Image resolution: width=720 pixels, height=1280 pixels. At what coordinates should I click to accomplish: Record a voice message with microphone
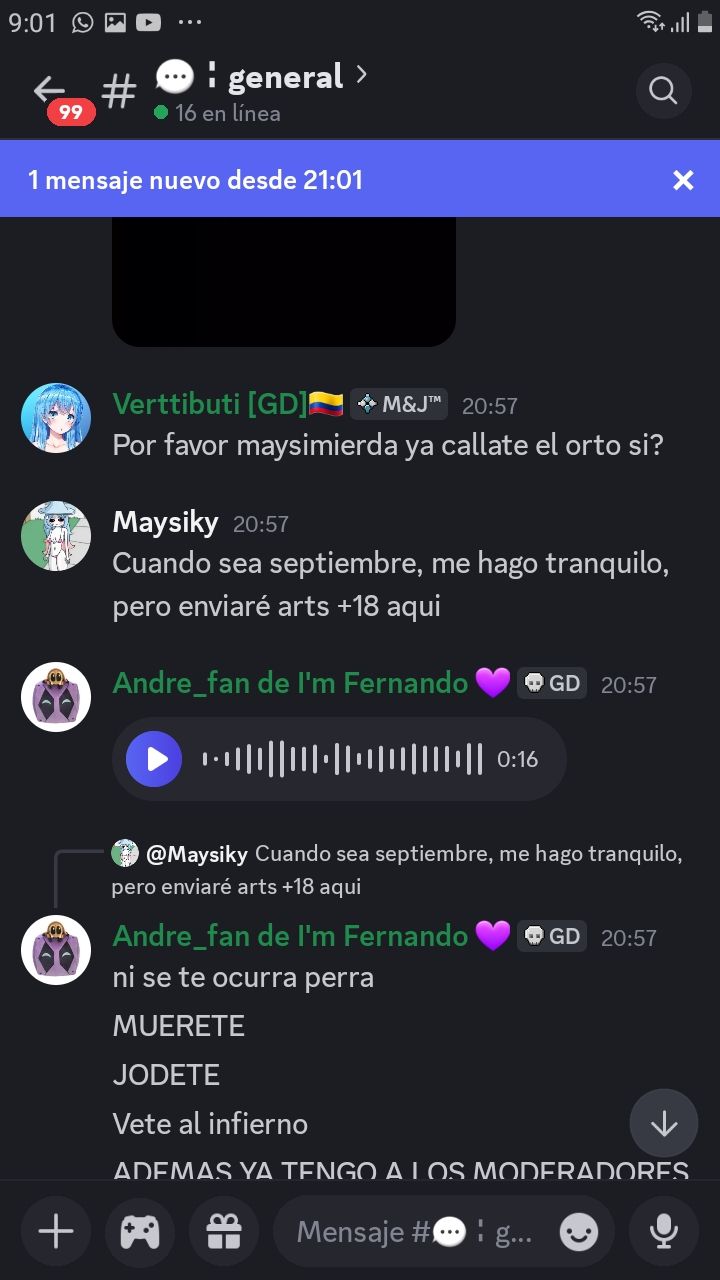(663, 1231)
